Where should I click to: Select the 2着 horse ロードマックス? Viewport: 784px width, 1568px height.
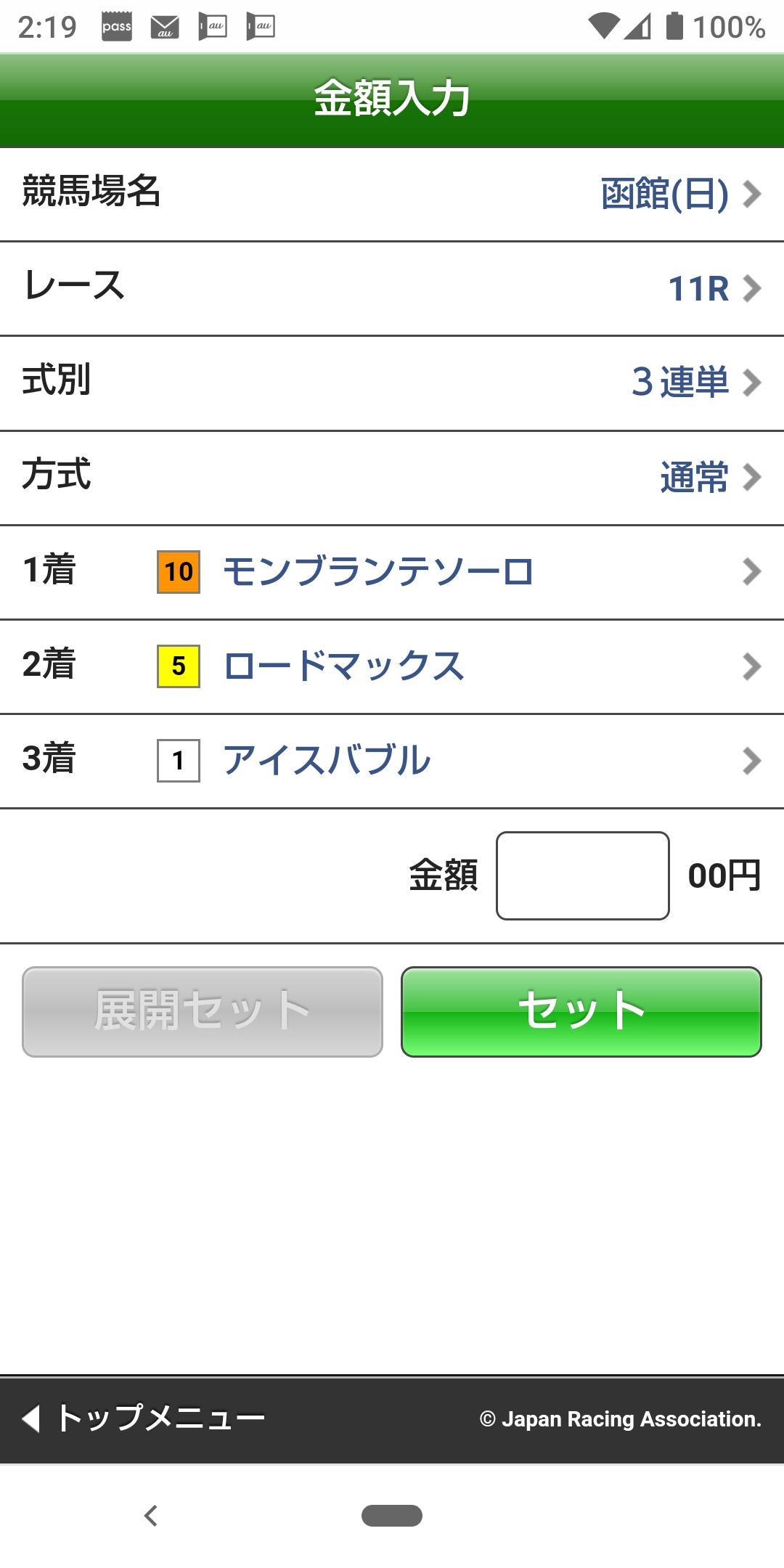point(343,666)
